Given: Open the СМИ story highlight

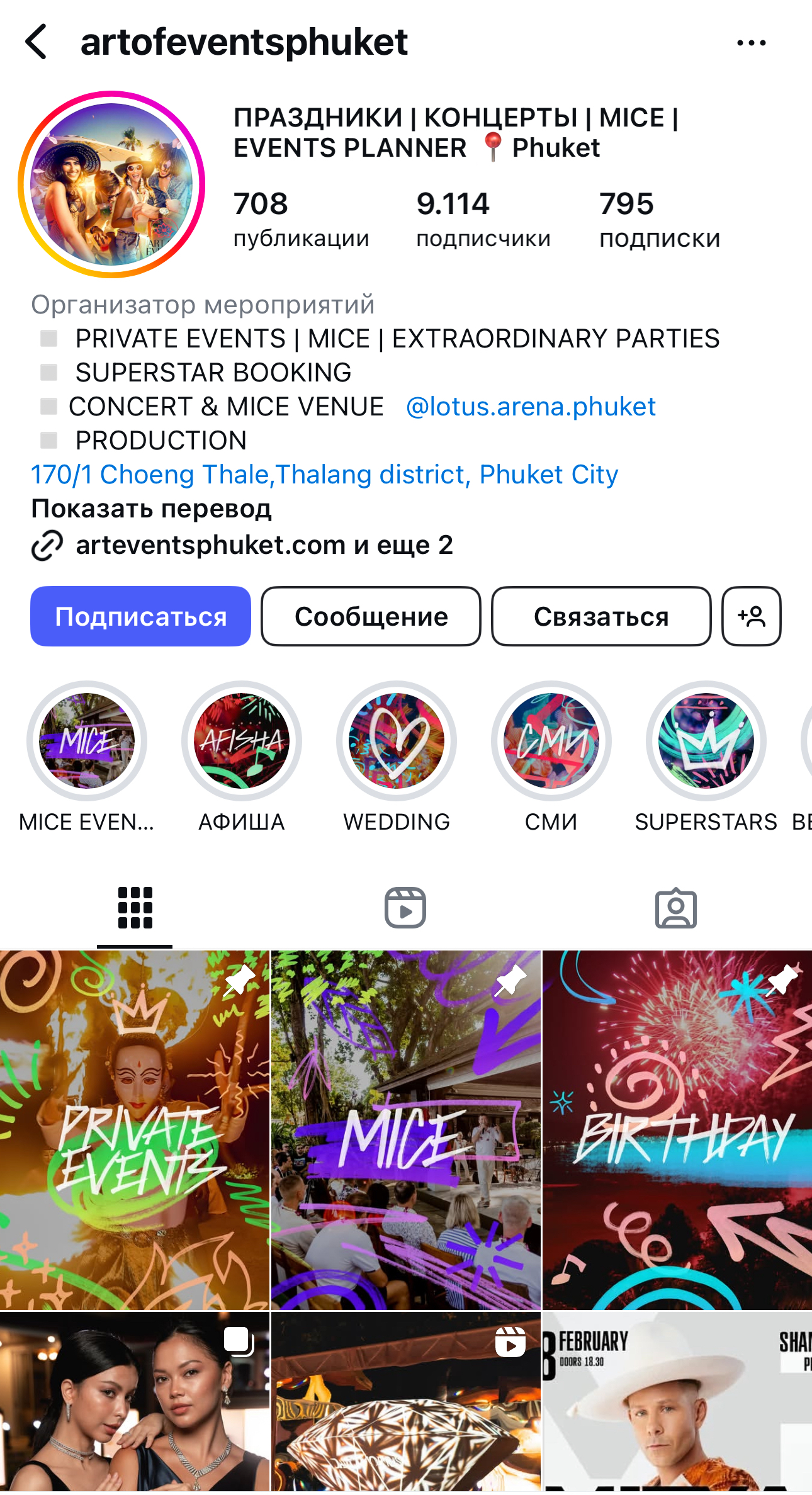Looking at the screenshot, I should (551, 741).
